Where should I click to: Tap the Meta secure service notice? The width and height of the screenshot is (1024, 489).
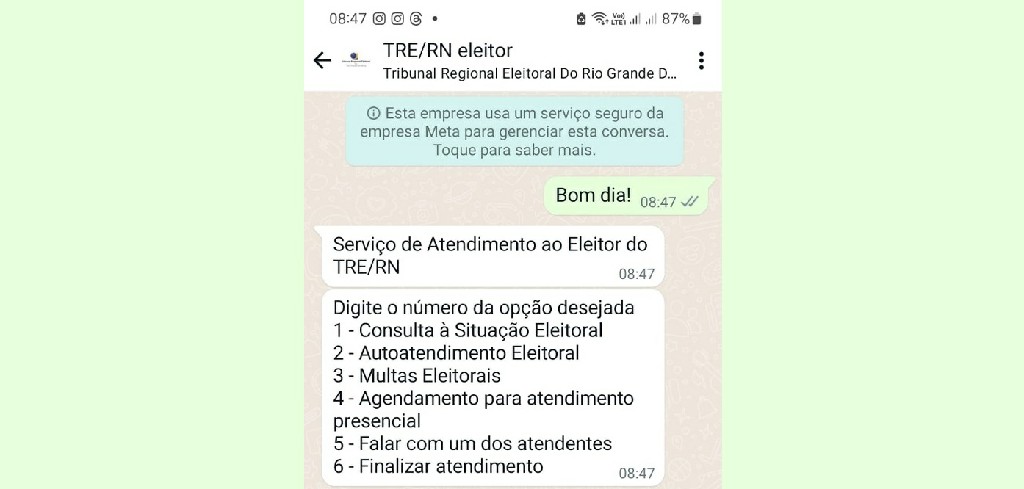click(x=514, y=132)
